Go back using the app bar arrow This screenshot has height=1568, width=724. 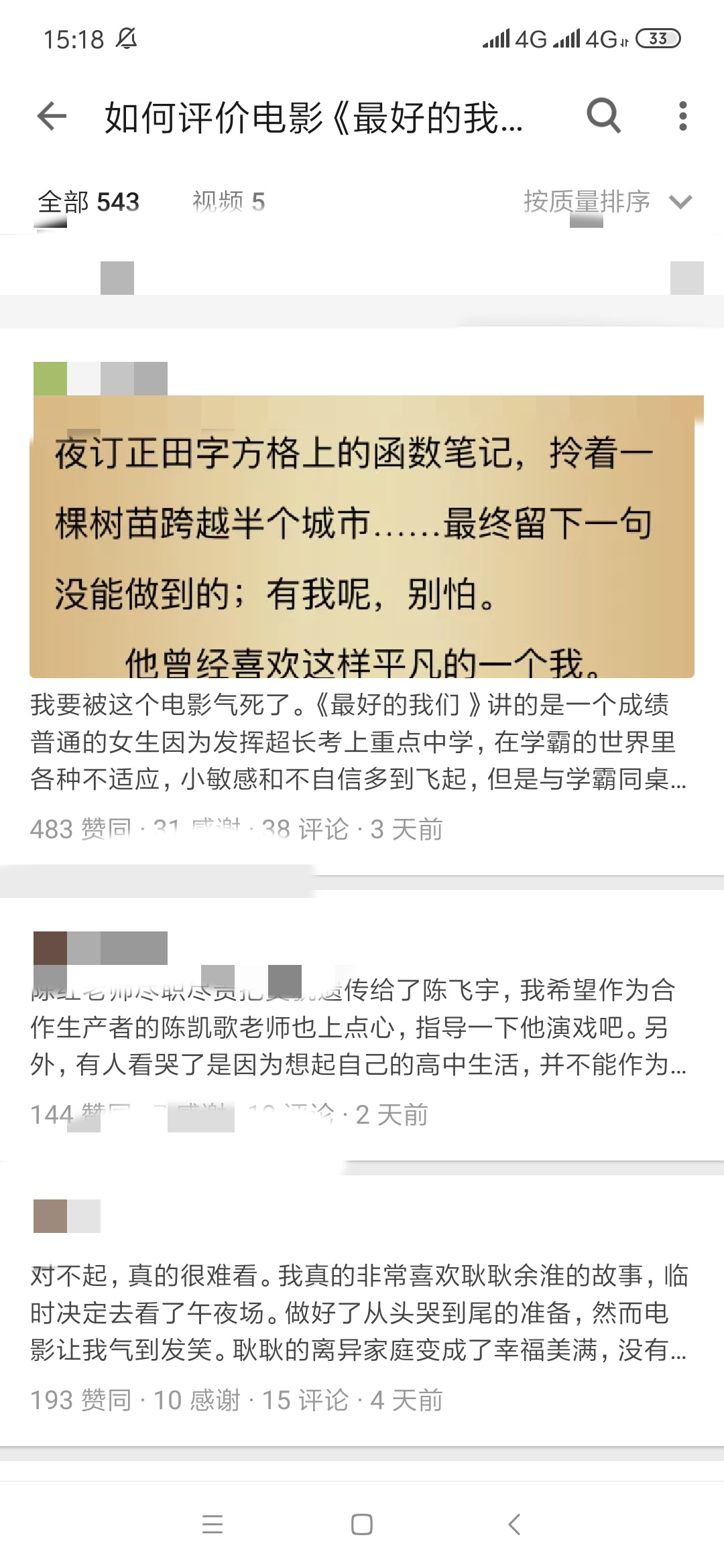(52, 117)
